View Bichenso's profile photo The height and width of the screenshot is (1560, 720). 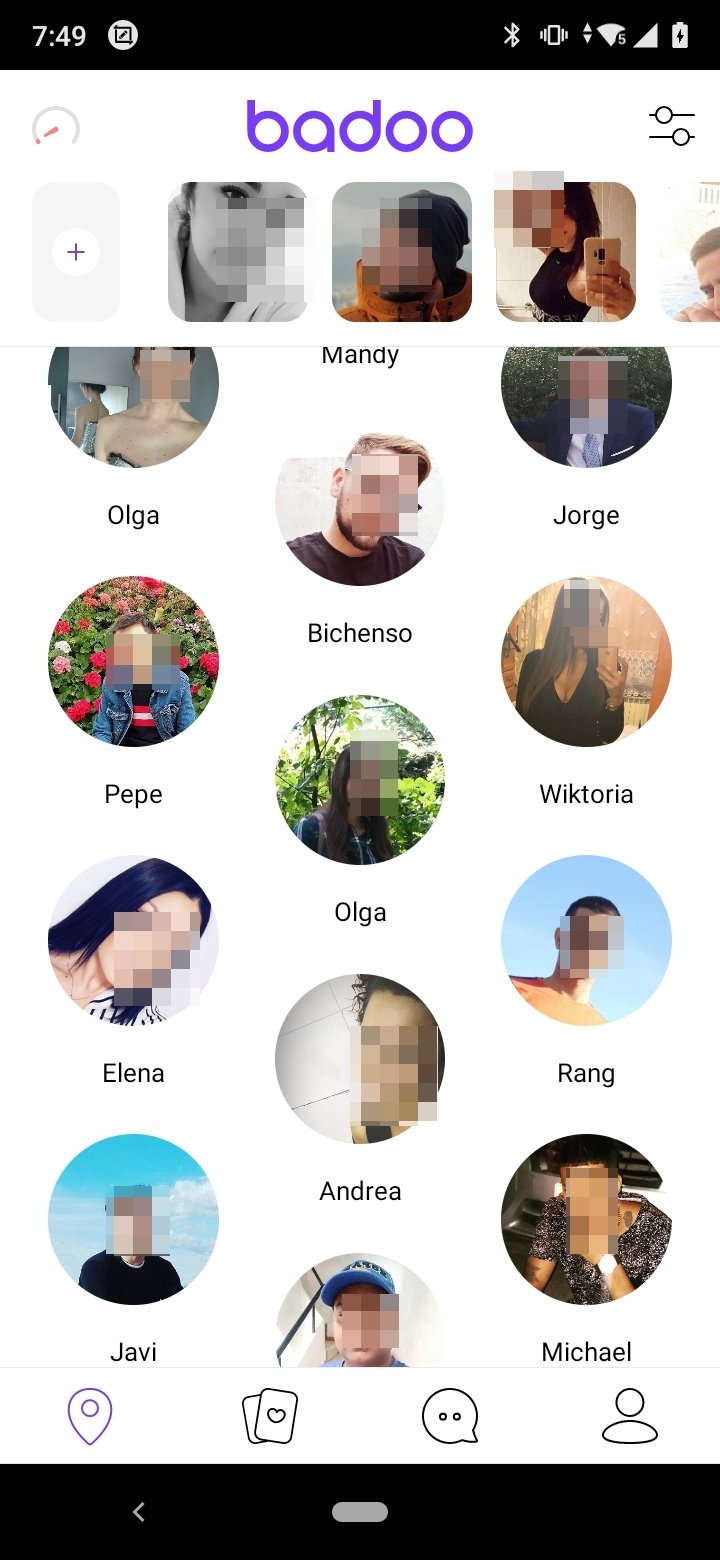360,501
